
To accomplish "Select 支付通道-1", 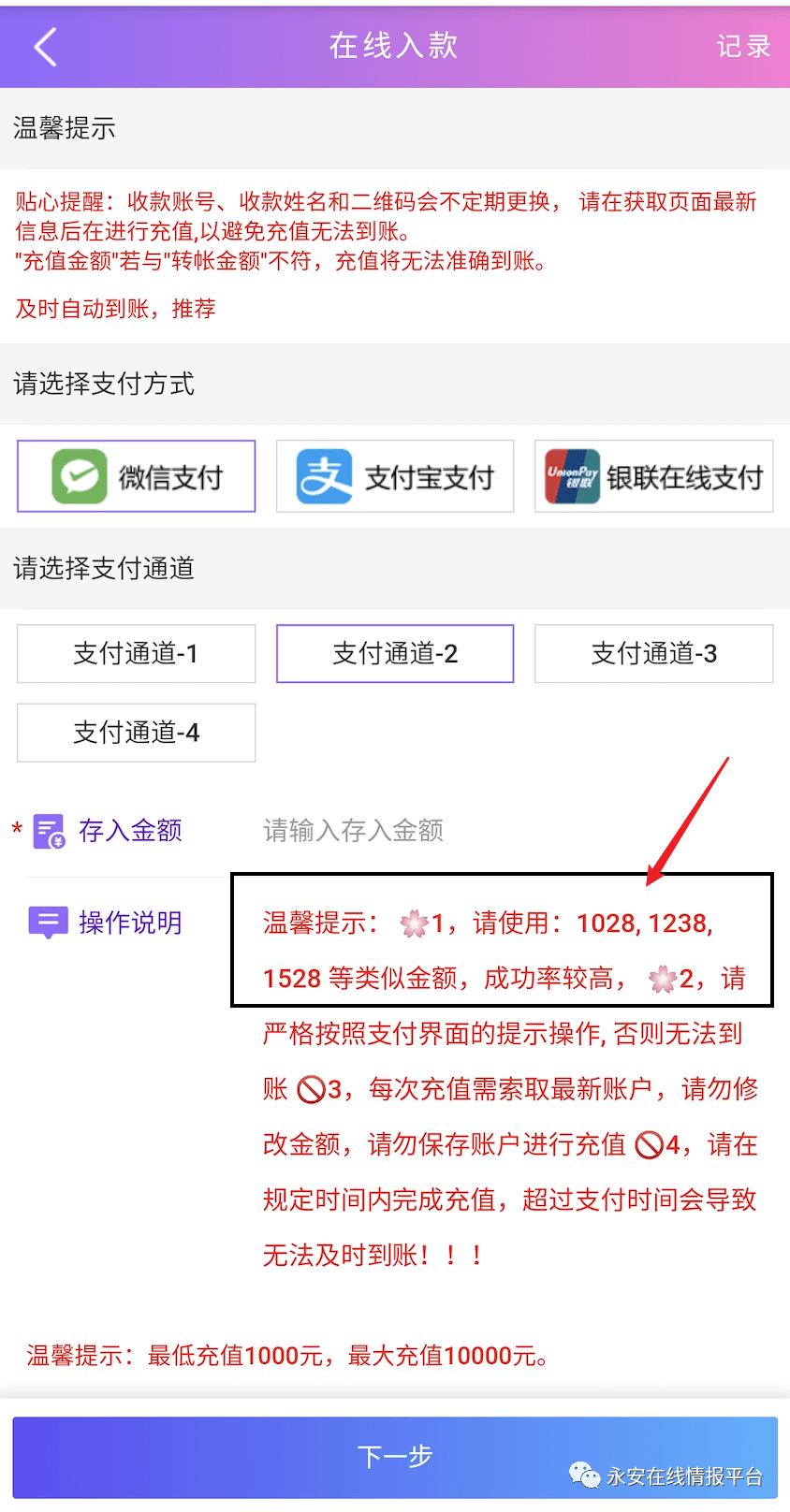I will pyautogui.click(x=137, y=653).
